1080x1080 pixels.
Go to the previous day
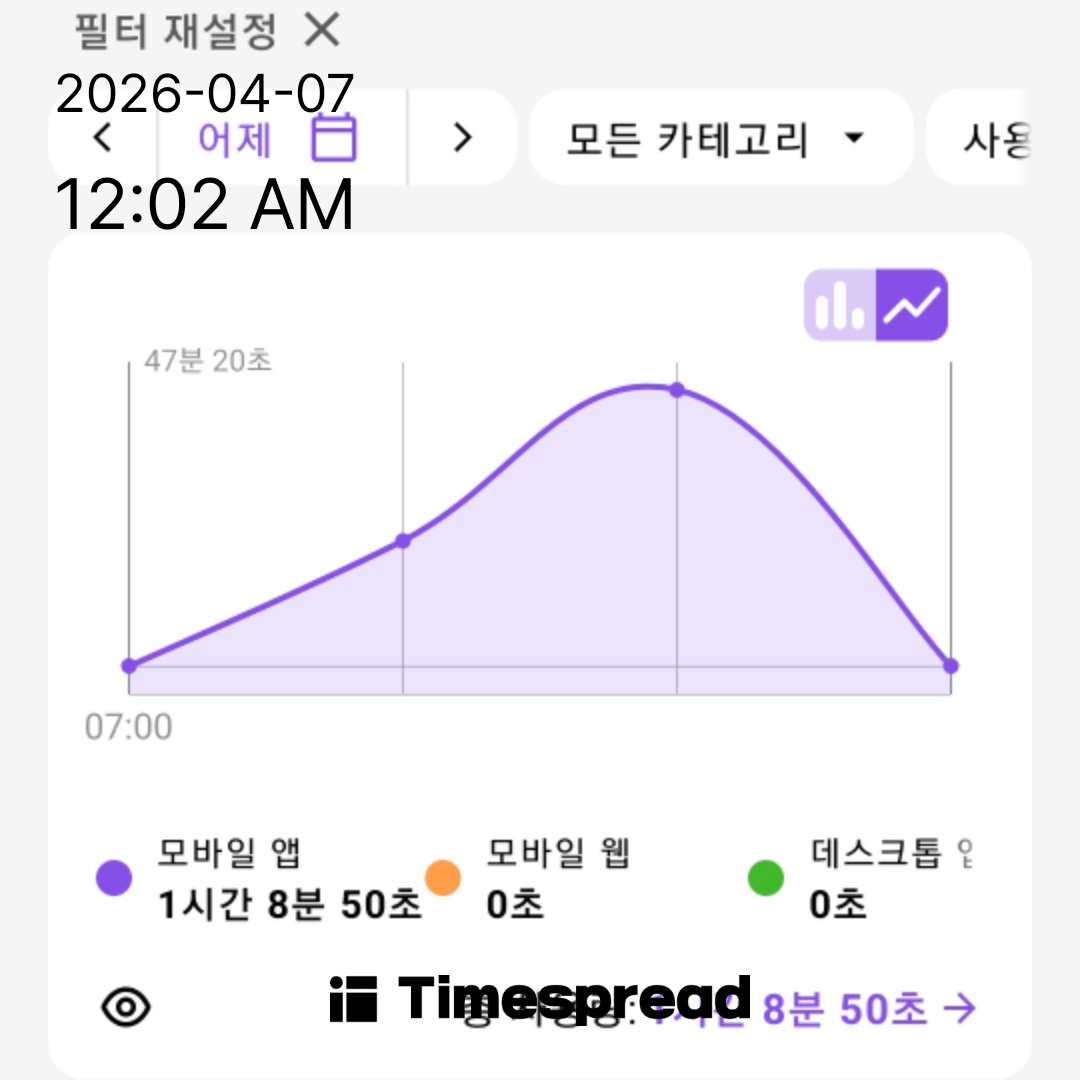click(103, 138)
